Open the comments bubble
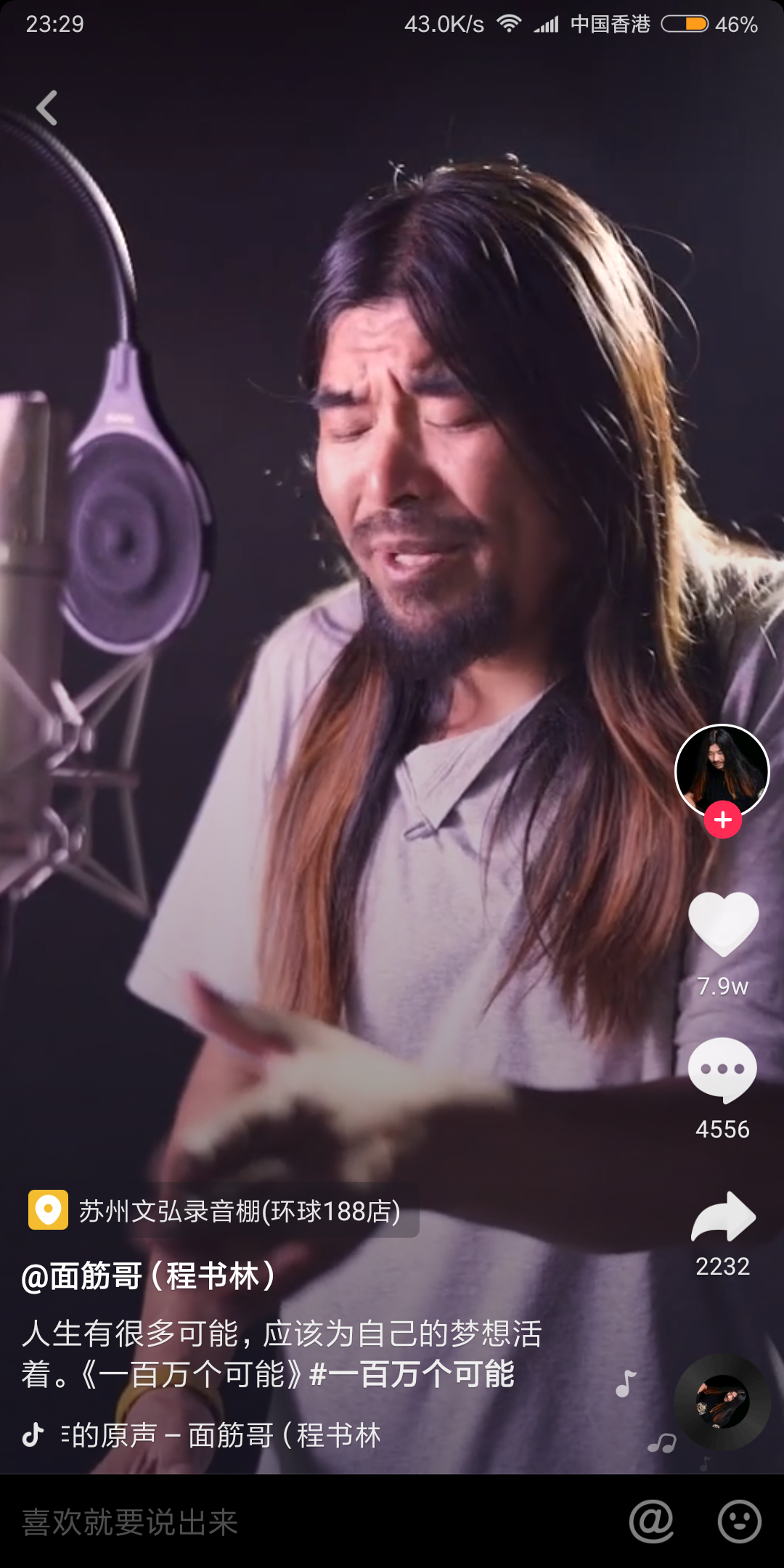Screen dimensions: 784x1568 tap(722, 1070)
